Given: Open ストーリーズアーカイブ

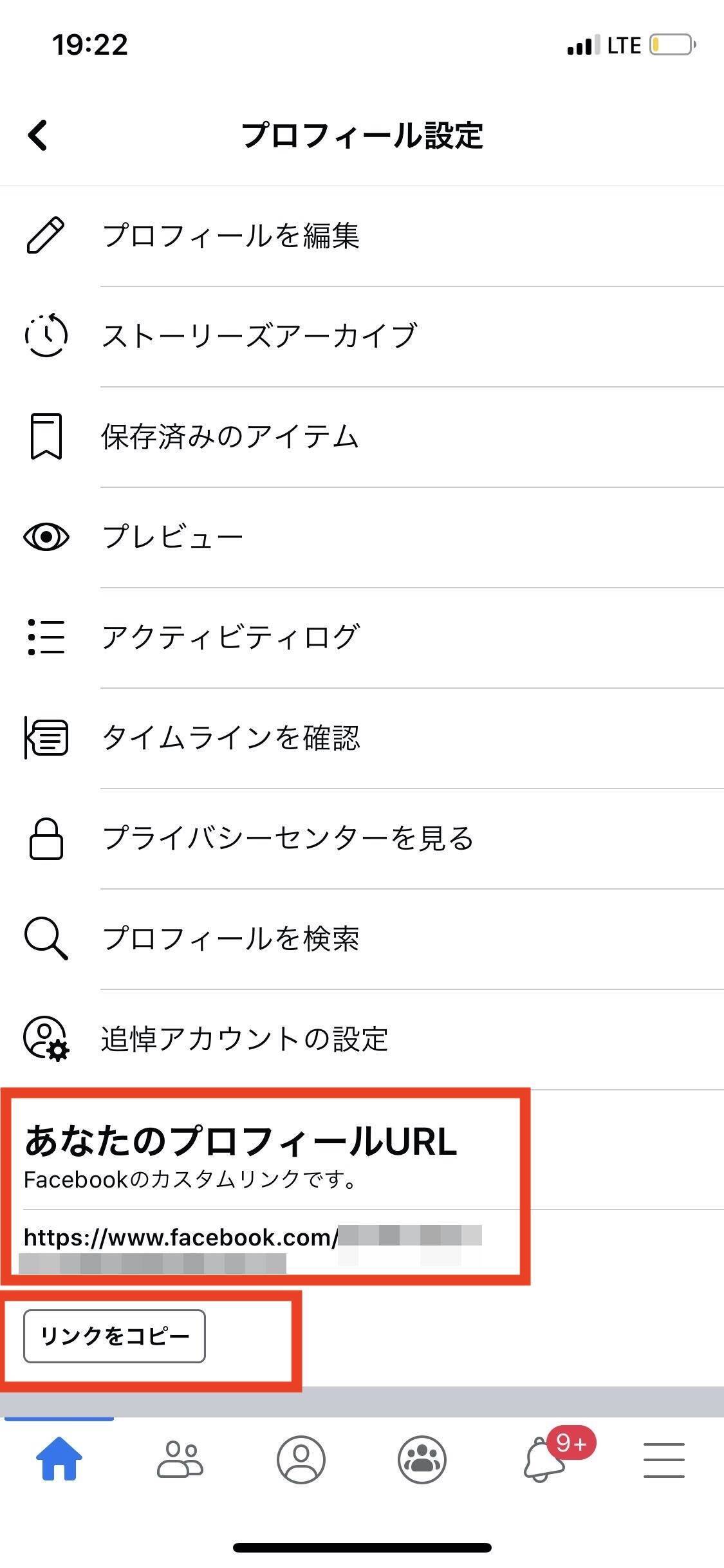Looking at the screenshot, I should [259, 336].
